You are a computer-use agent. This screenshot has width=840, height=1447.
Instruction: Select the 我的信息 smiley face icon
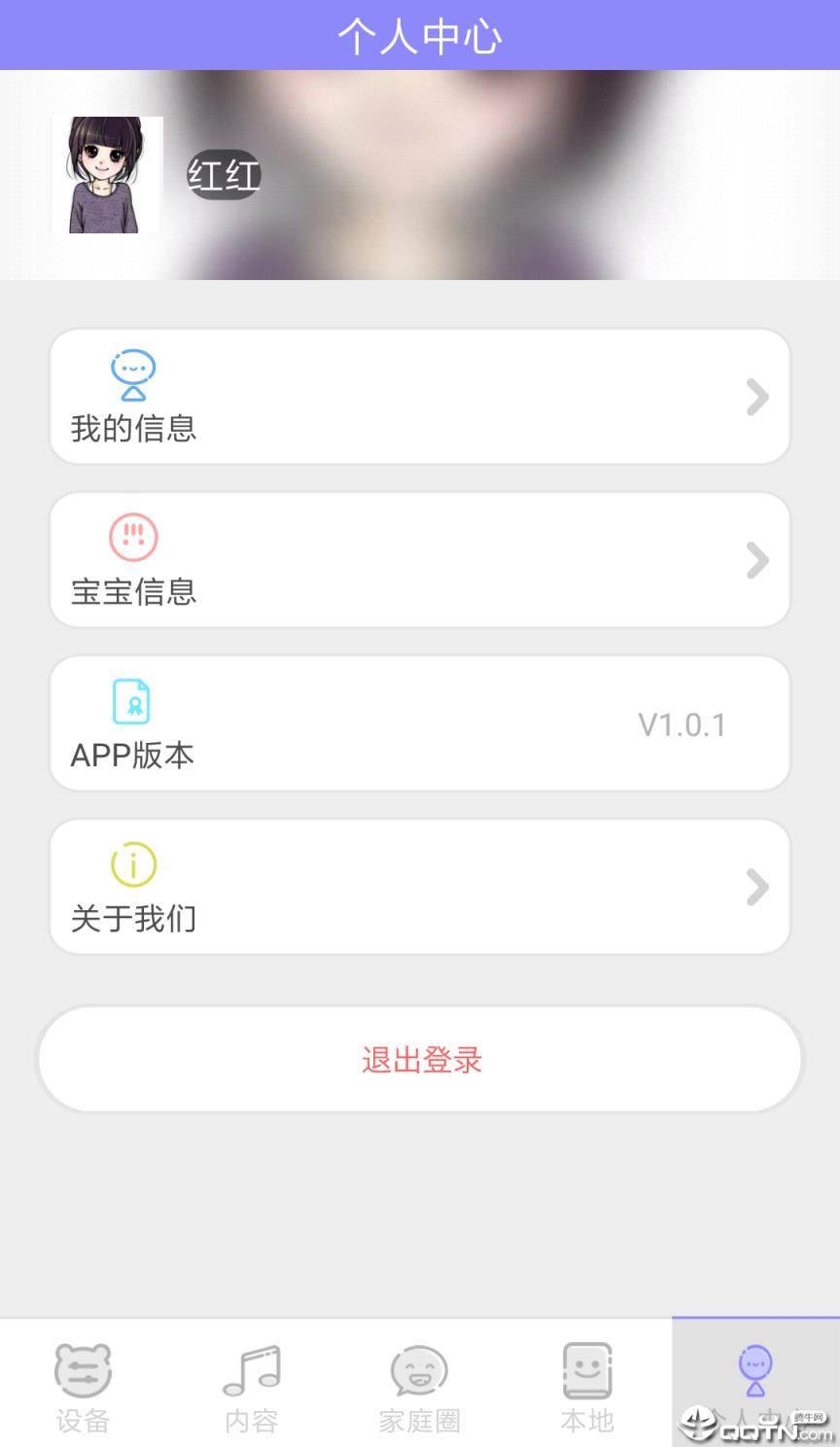(x=131, y=372)
